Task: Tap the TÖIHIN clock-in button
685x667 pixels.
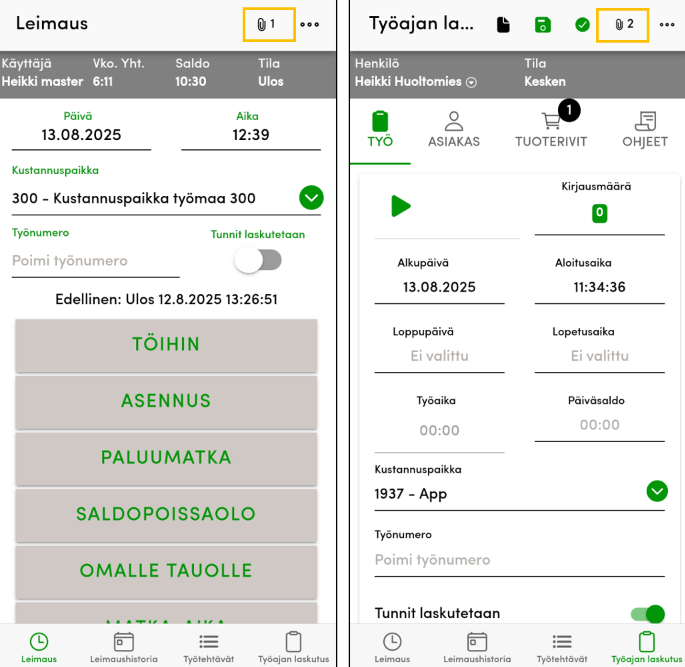Action: 166,344
